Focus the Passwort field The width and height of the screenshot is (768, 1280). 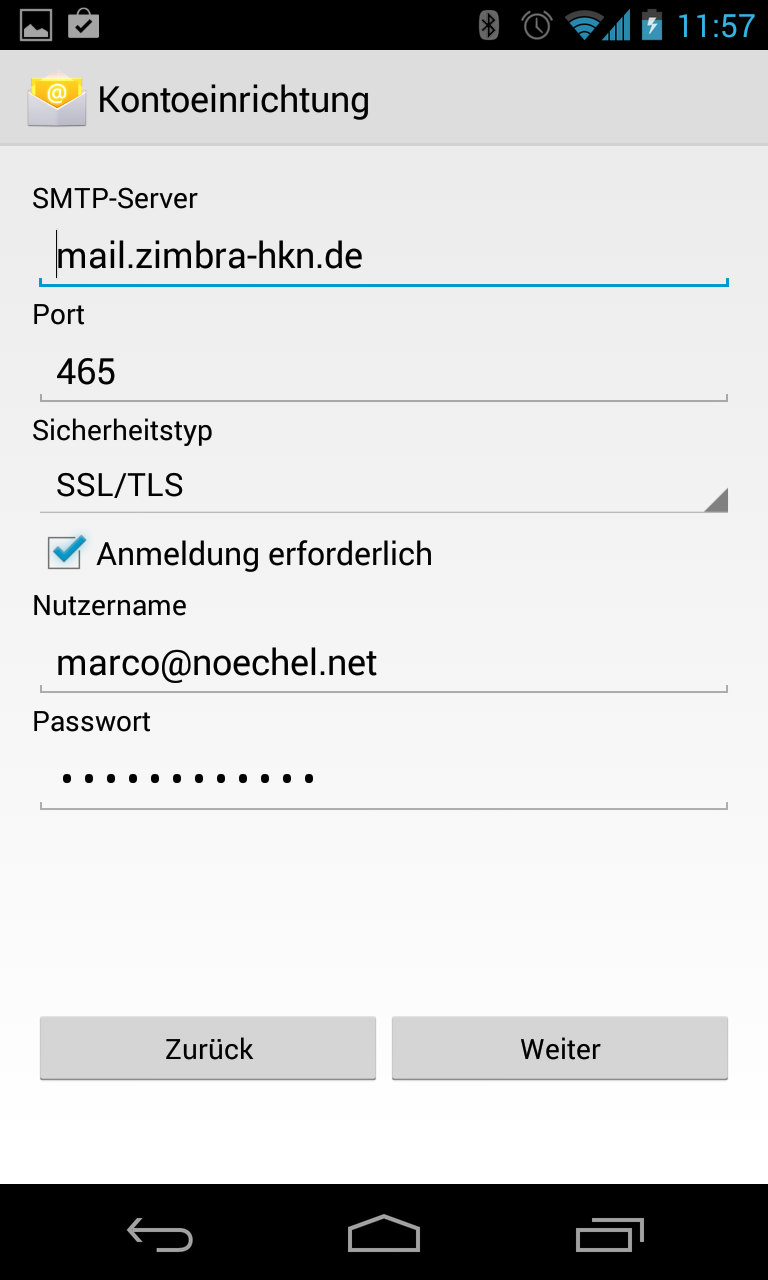pyautogui.click(x=384, y=778)
